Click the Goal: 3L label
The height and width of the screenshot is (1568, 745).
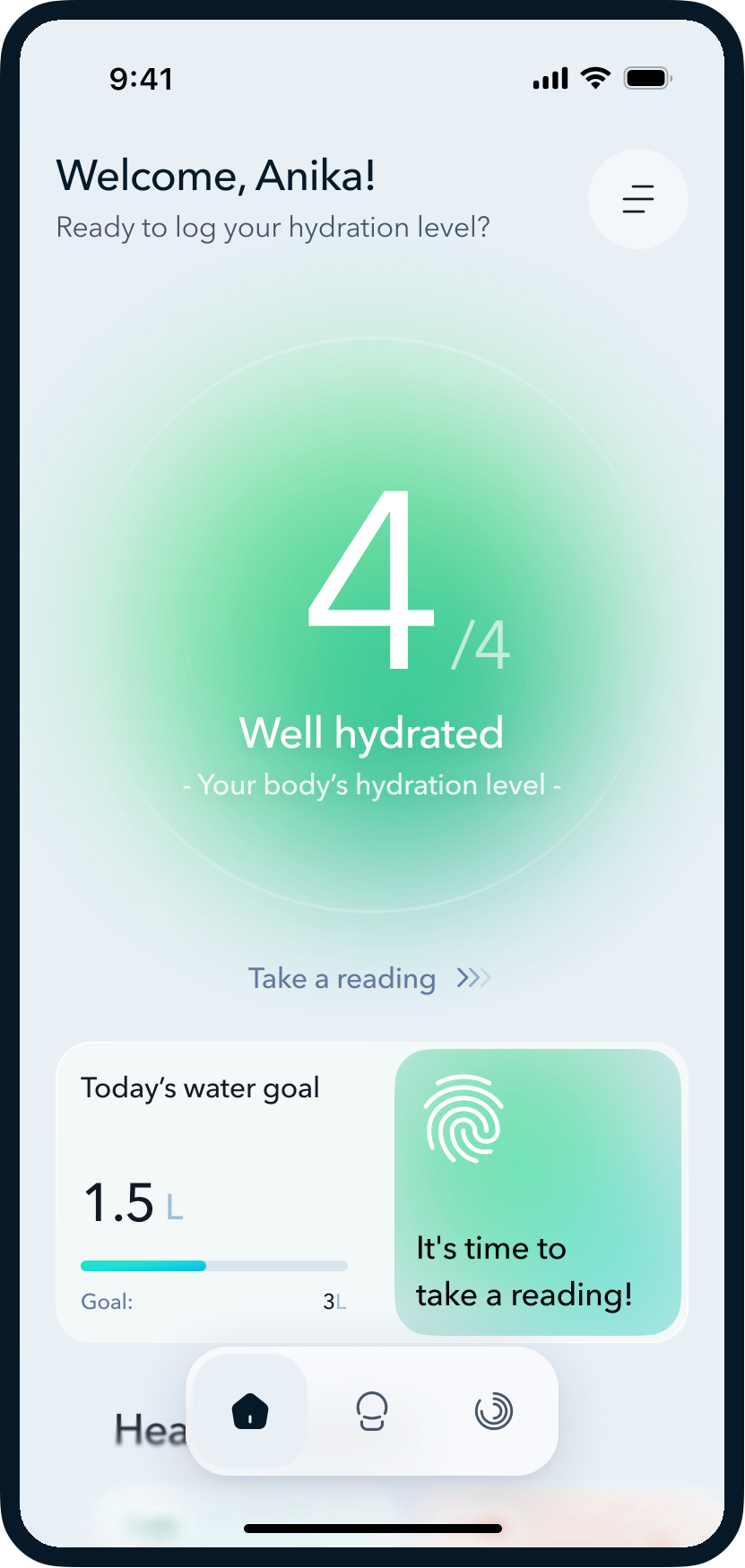(213, 1301)
